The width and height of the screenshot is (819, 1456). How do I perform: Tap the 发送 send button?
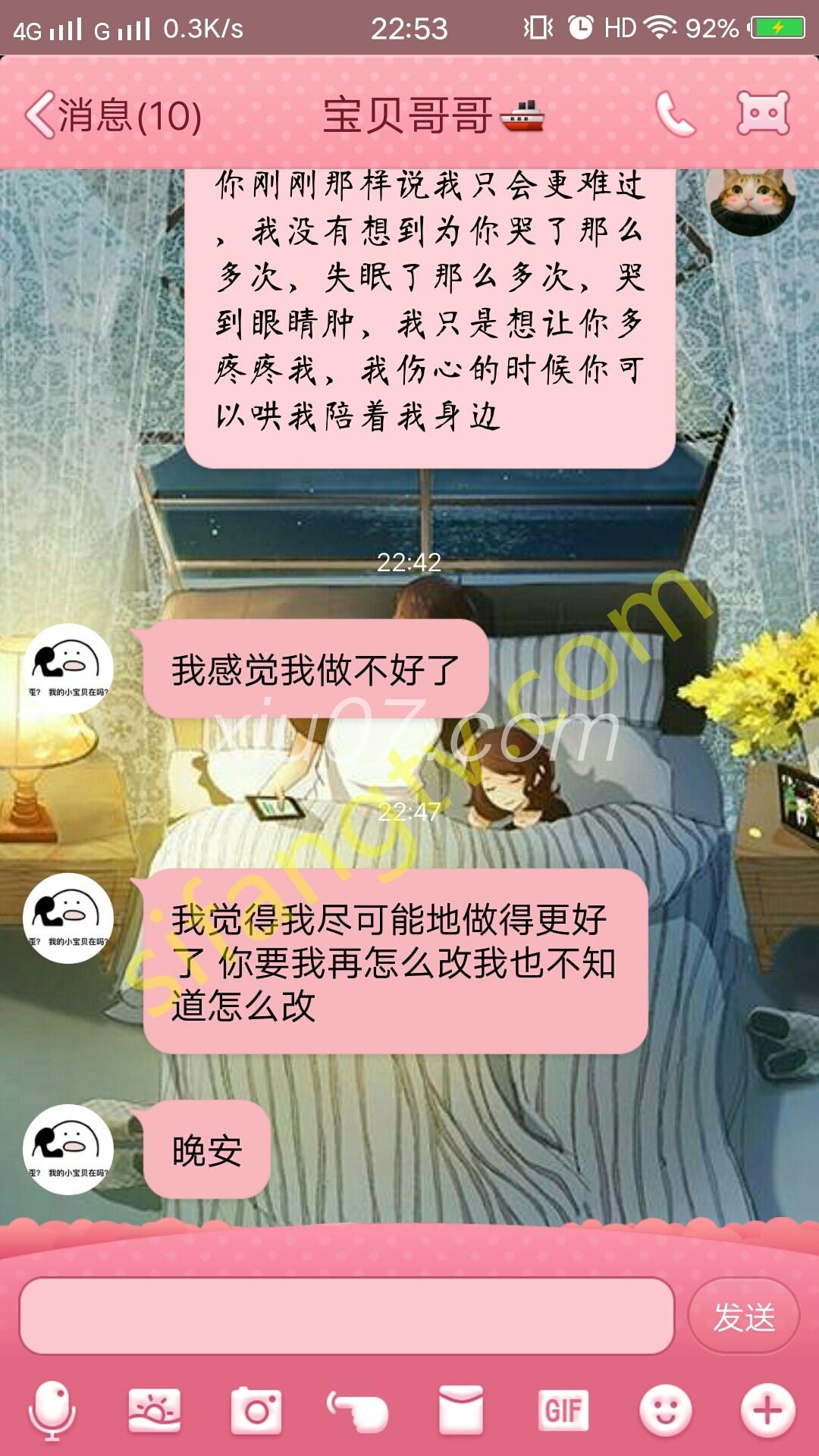tap(743, 1316)
